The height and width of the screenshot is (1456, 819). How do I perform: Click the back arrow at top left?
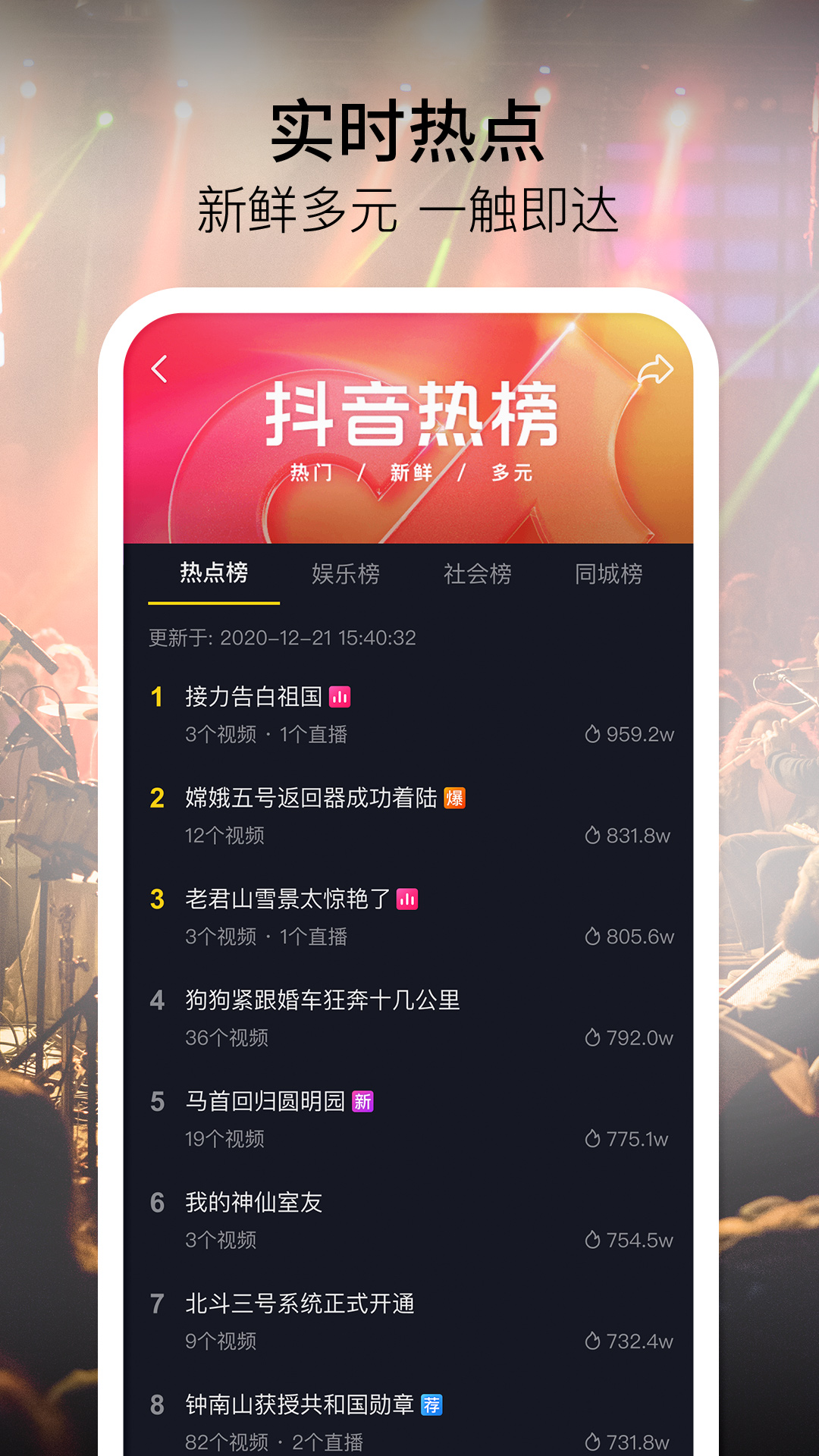tap(158, 368)
